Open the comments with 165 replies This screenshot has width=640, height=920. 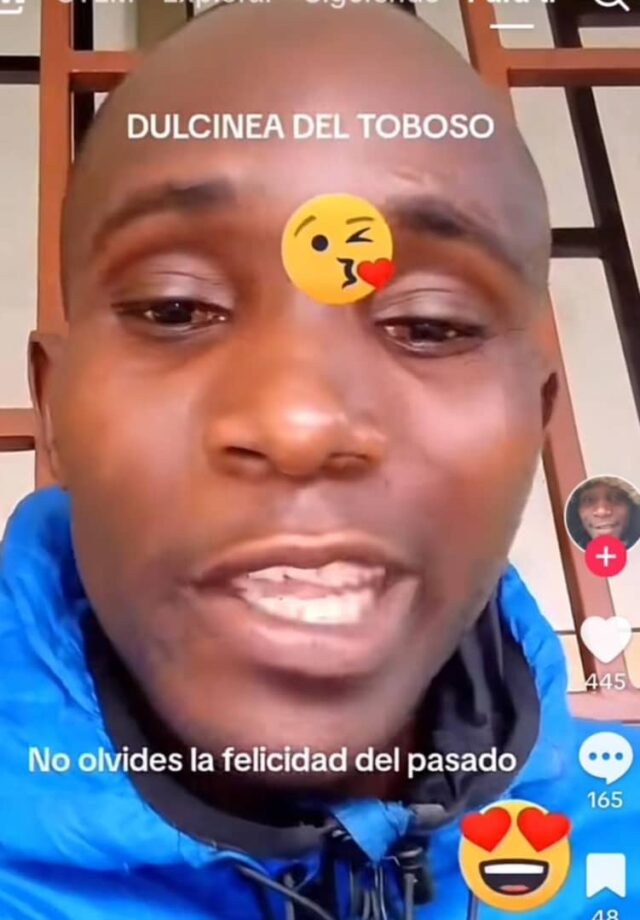pyautogui.click(x=606, y=758)
